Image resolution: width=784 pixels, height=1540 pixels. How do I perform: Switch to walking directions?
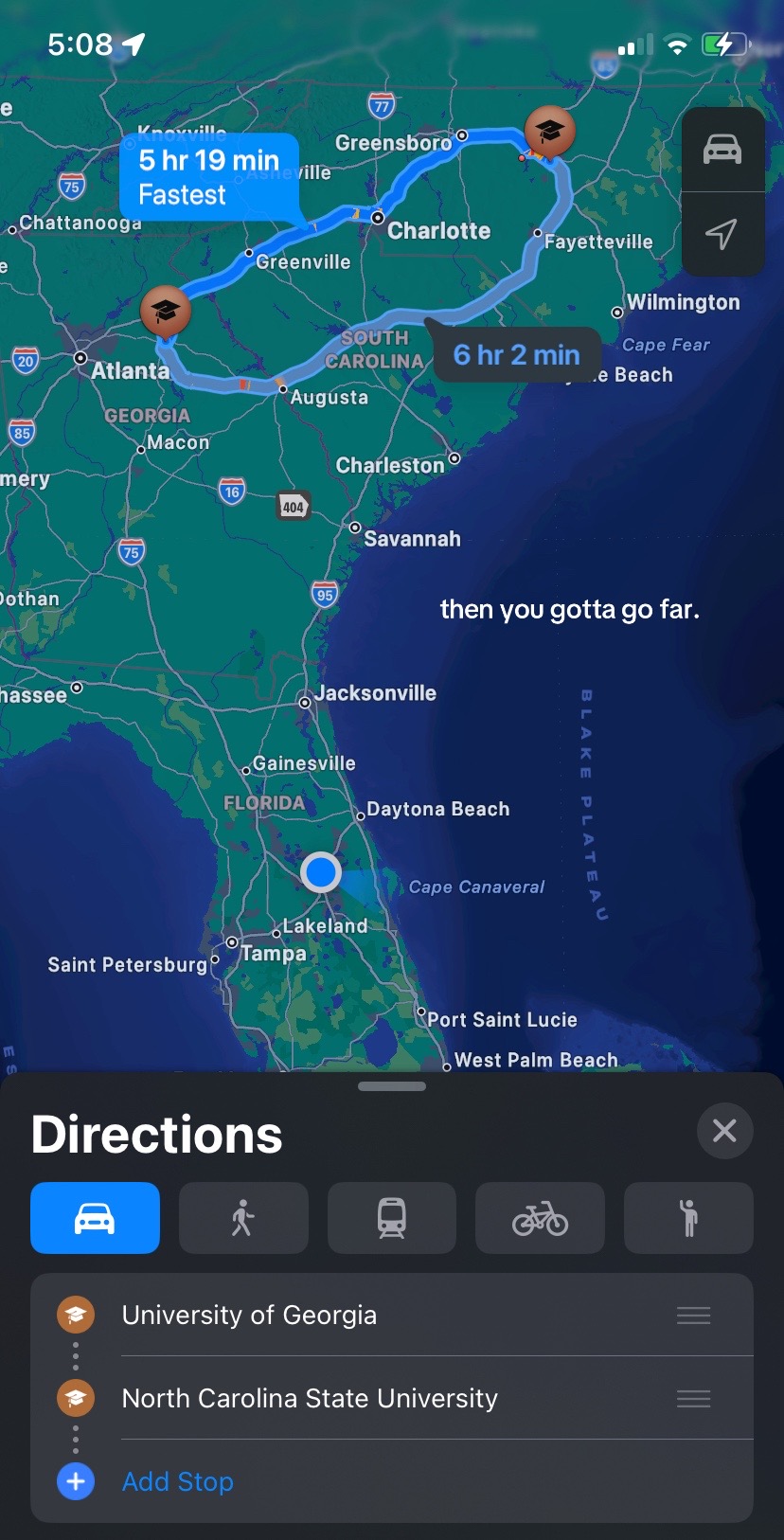point(243,1218)
